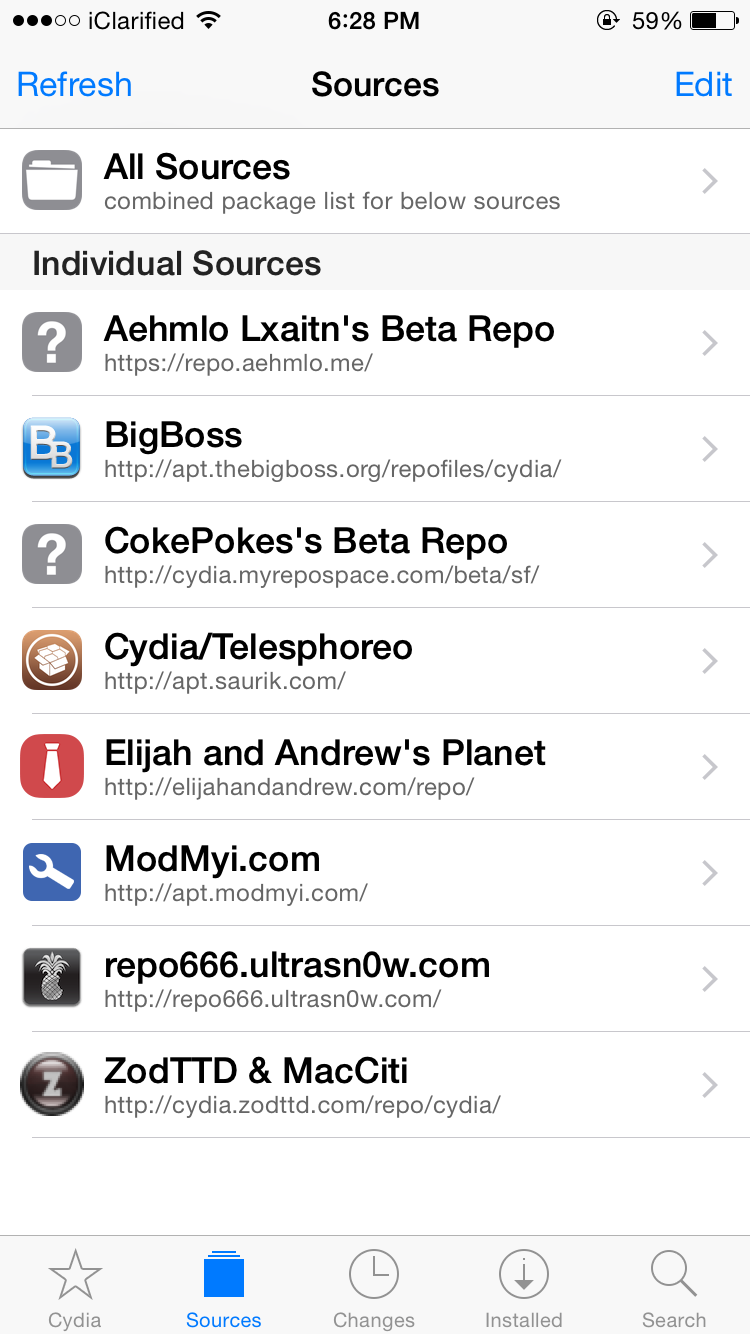Tap Edit to modify sources
Viewport: 750px width, 1334px height.
point(703,85)
